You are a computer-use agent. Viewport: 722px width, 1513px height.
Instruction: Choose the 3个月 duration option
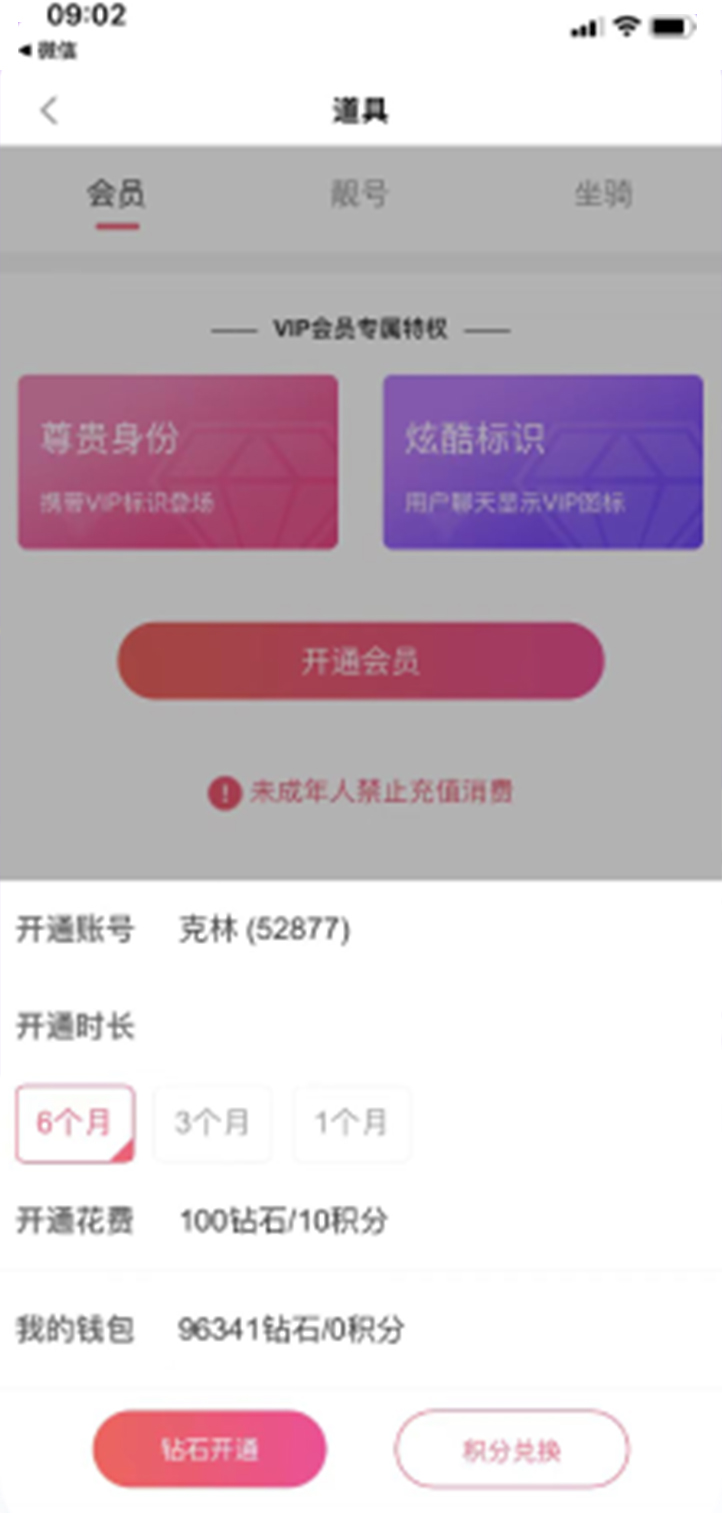click(212, 1123)
